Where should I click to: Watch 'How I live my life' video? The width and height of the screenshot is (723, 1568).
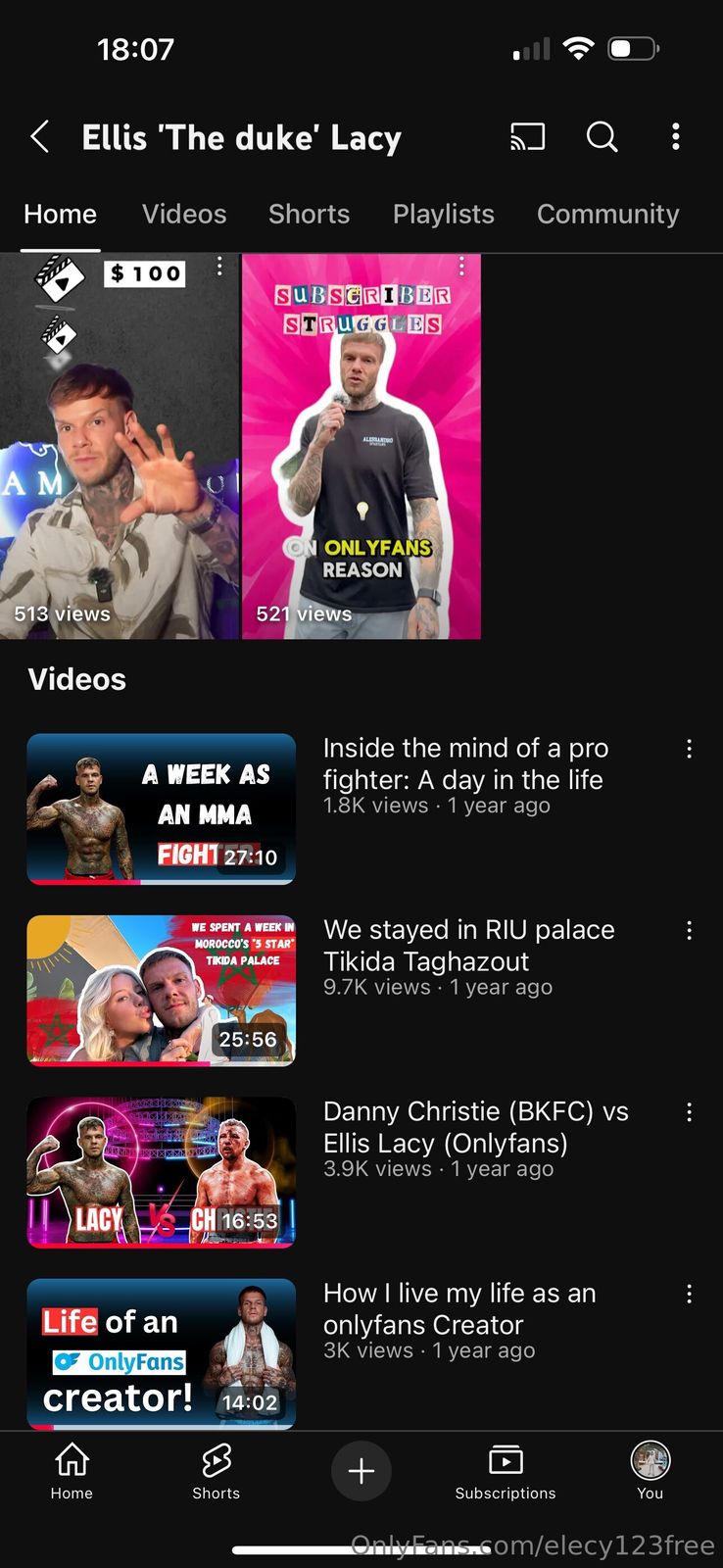(161, 1353)
